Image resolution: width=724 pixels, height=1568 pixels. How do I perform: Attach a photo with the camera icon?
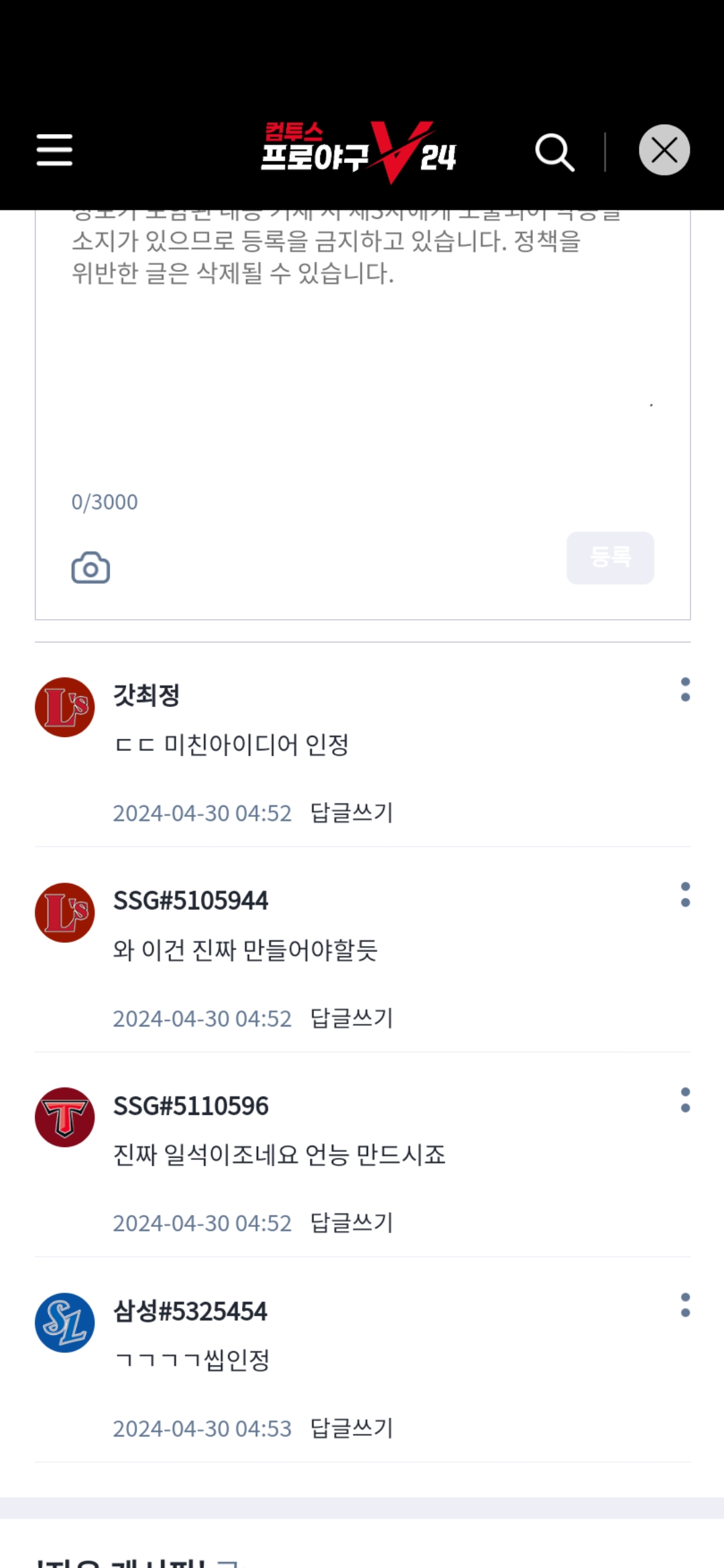pos(90,568)
